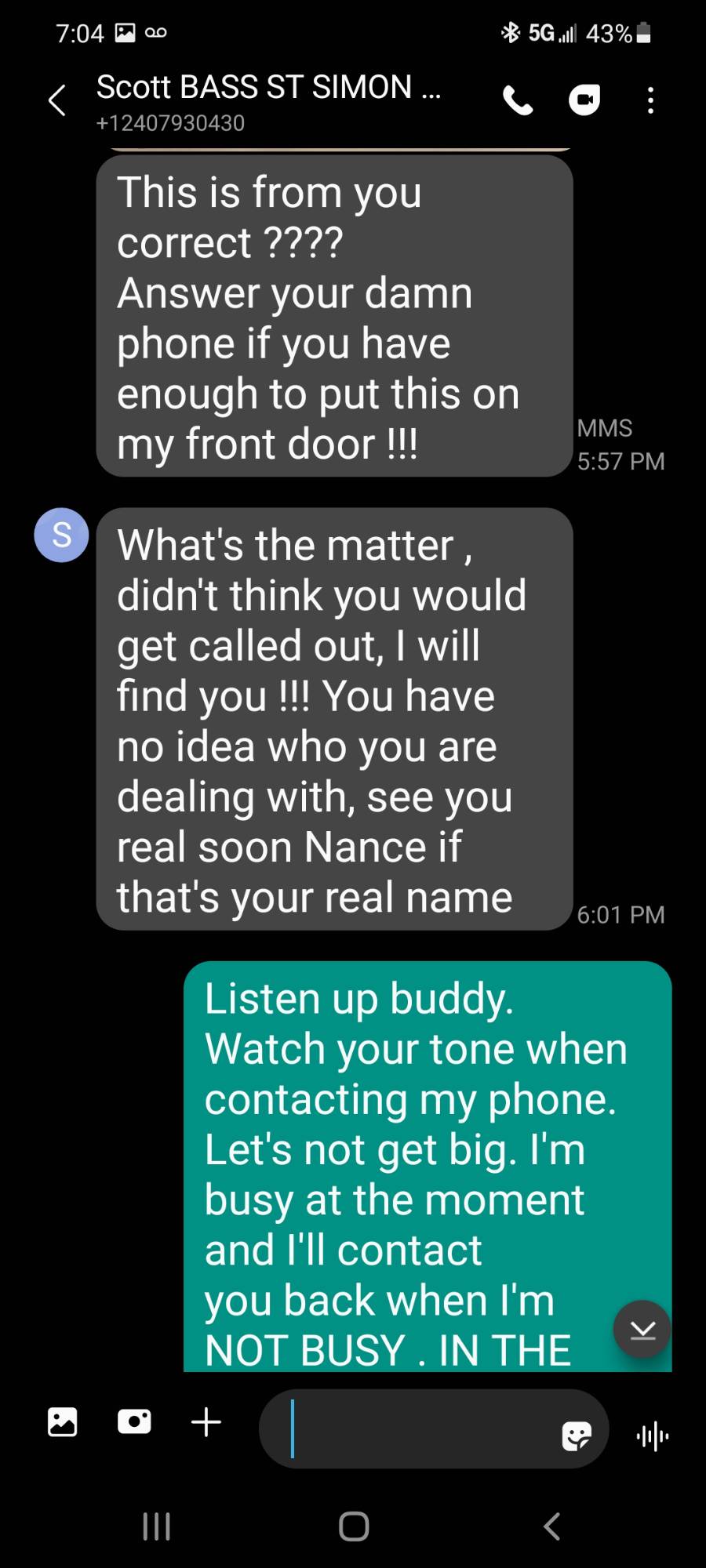Open recent apps from navigation bar
Image resolution: width=706 pixels, height=1568 pixels.
[156, 1526]
